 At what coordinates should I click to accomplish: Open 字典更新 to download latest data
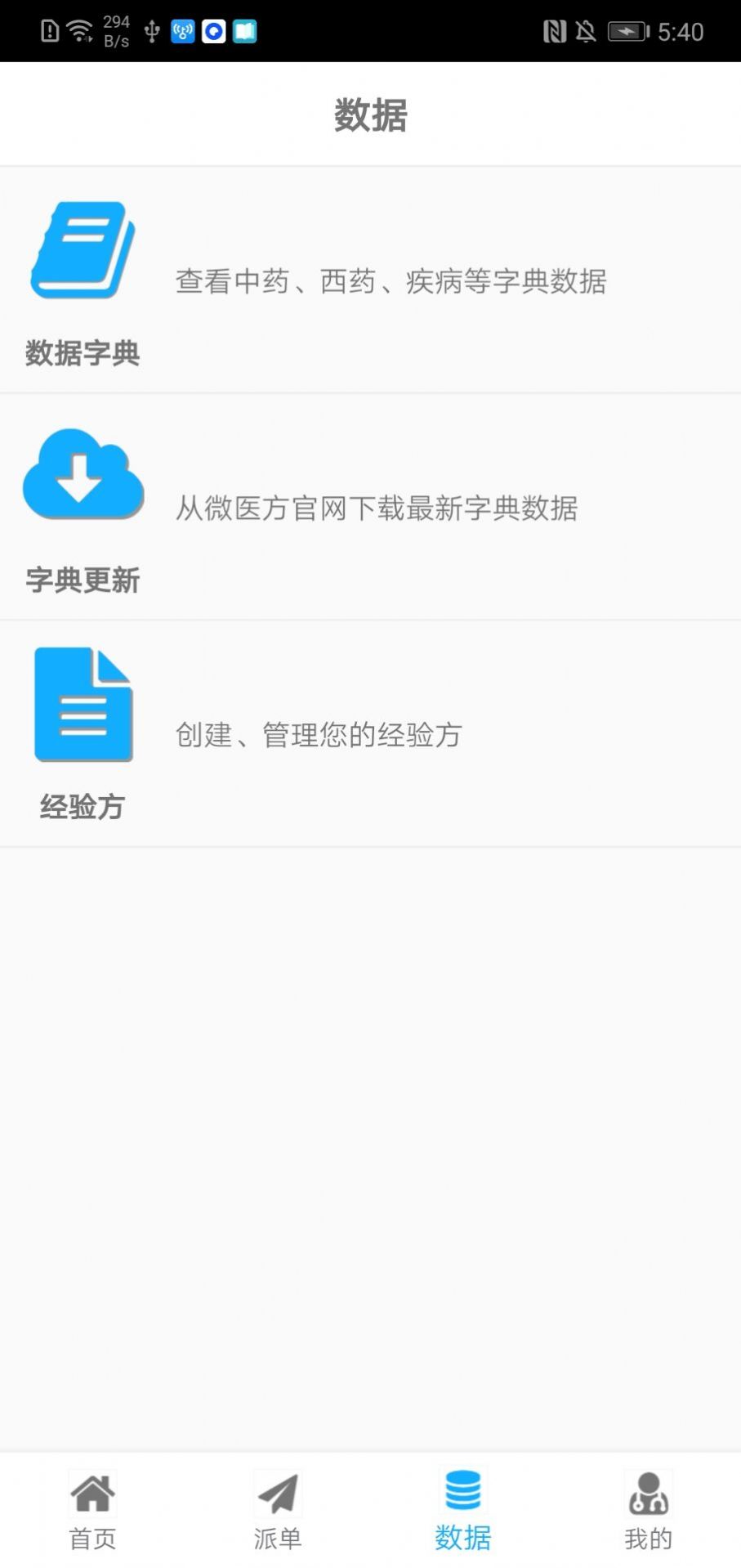click(x=370, y=507)
